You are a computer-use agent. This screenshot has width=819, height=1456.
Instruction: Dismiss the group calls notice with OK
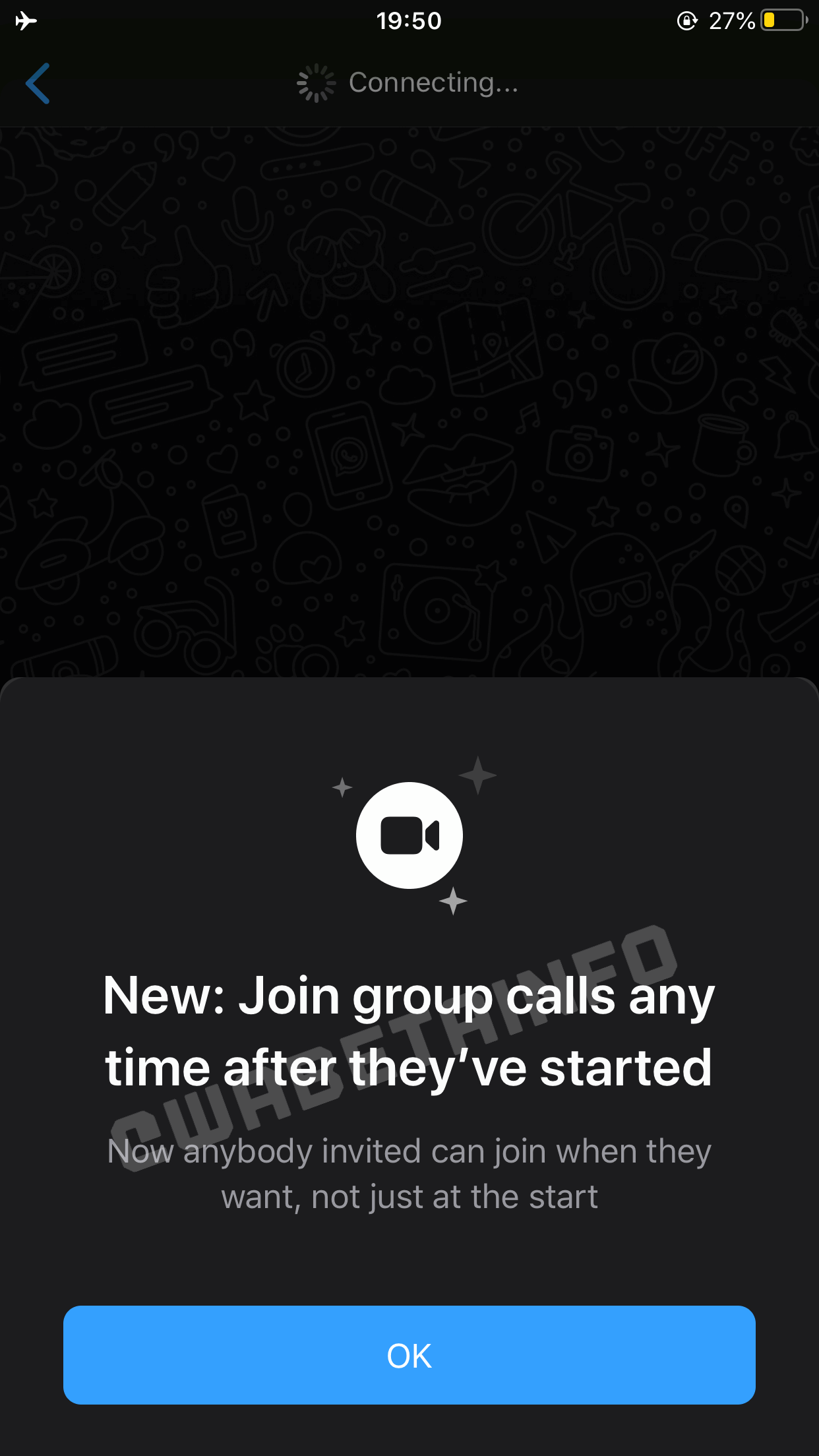[409, 1355]
